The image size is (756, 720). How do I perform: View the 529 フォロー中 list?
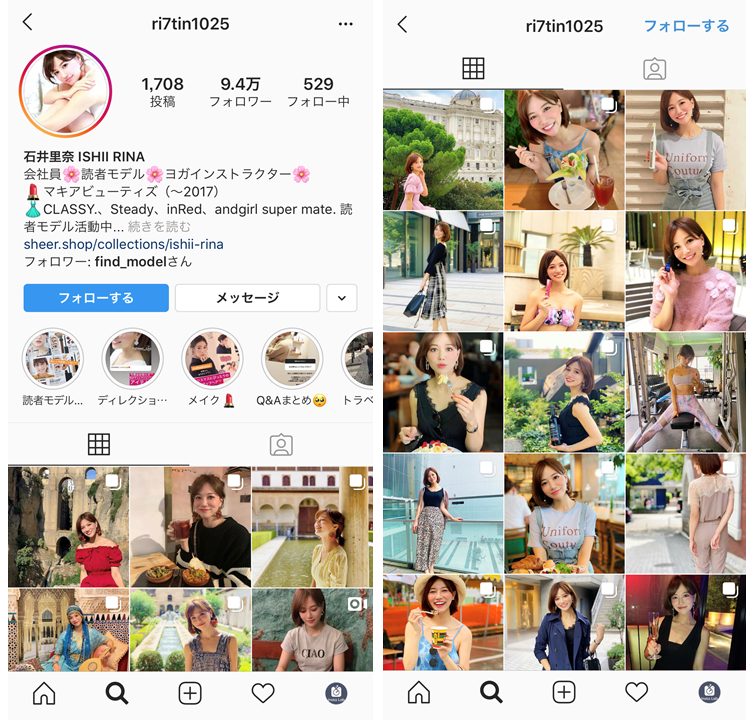(318, 92)
